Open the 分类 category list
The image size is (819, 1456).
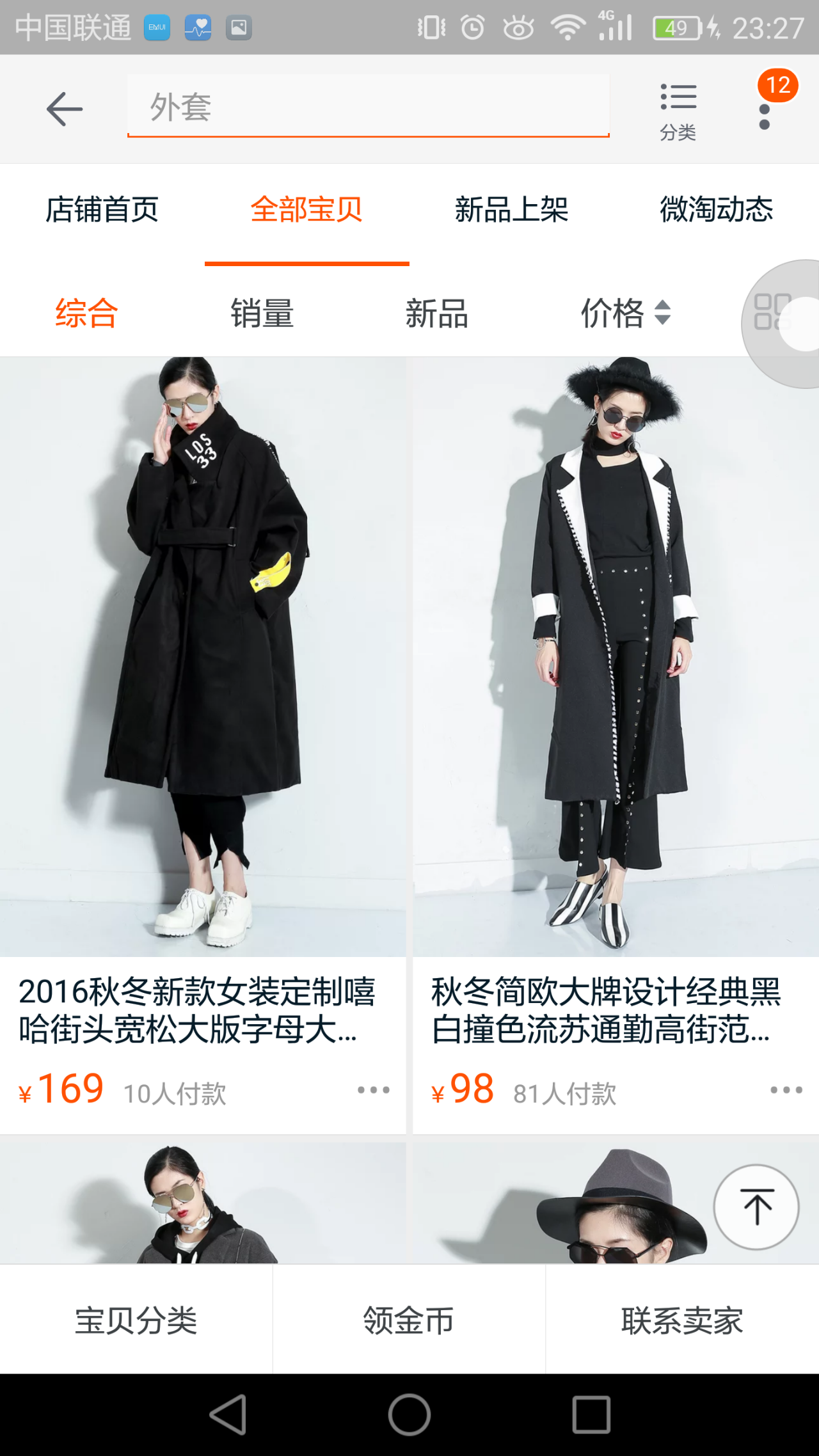point(678,111)
